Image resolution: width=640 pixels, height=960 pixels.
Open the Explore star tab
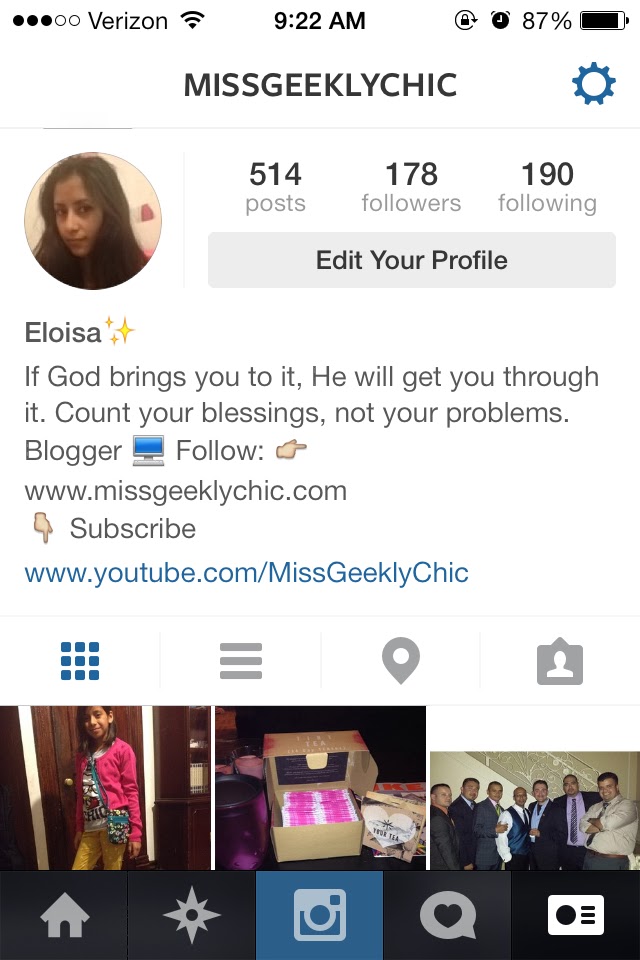pos(192,916)
